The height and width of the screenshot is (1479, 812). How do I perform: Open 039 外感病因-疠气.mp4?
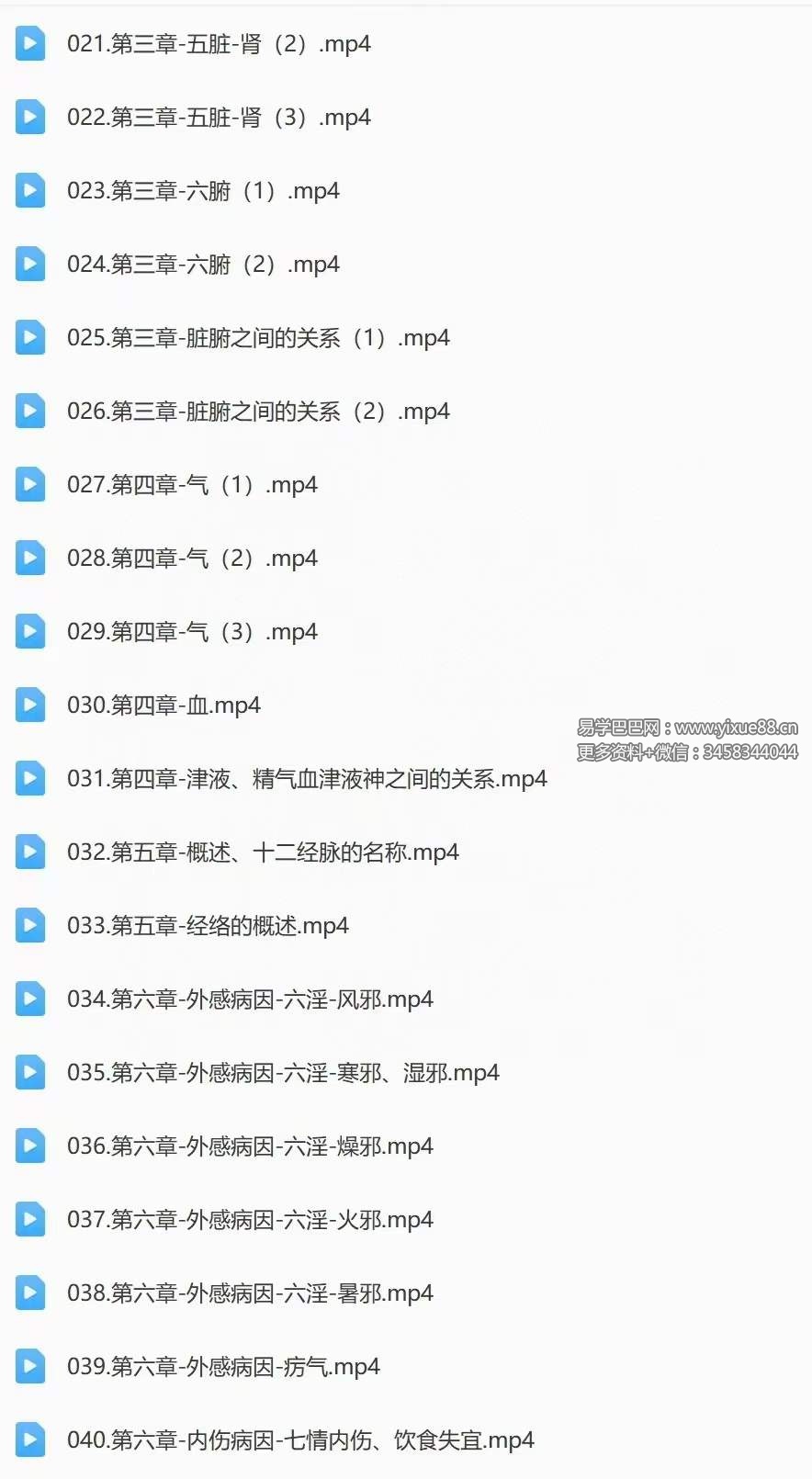pos(223,1367)
